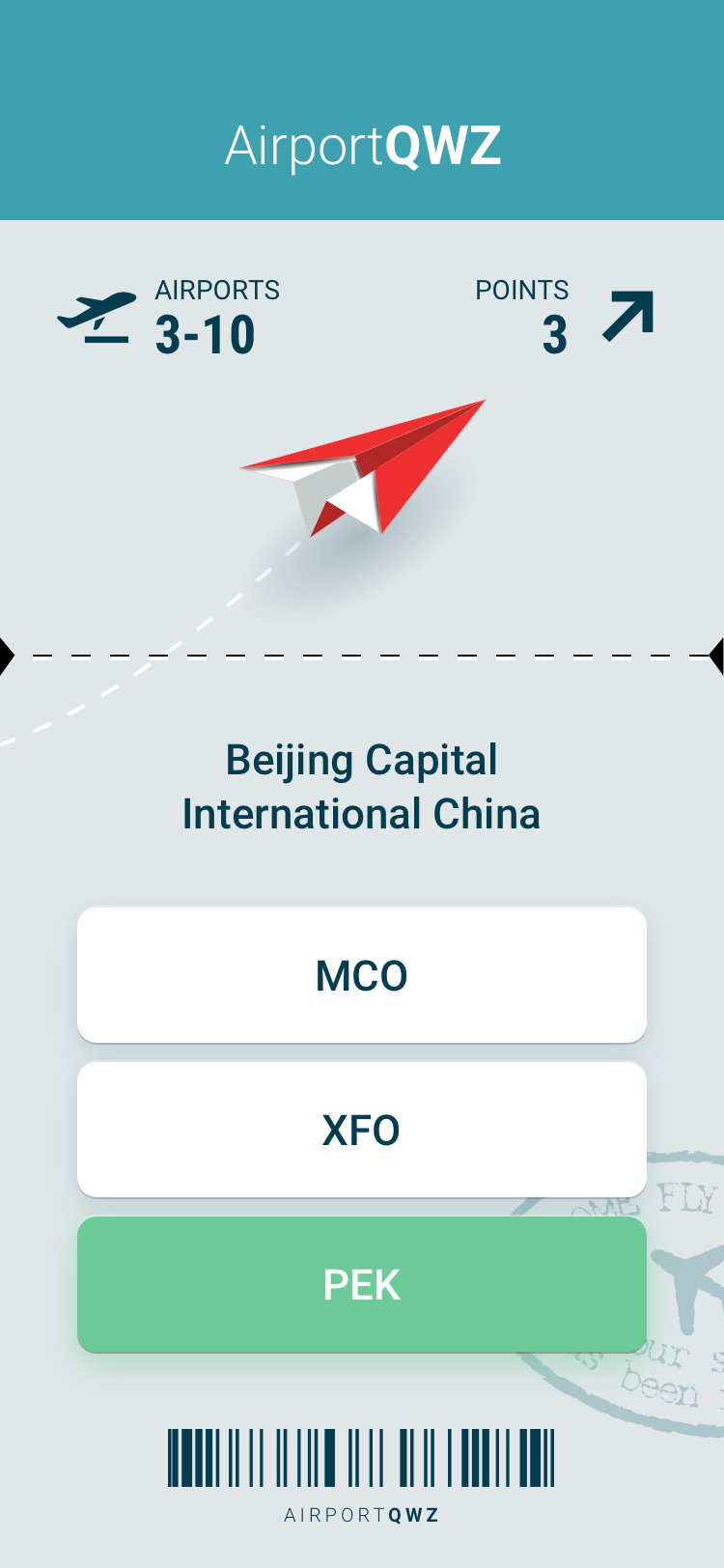Pick the PEK answer button
The height and width of the screenshot is (1568, 724).
361,1284
